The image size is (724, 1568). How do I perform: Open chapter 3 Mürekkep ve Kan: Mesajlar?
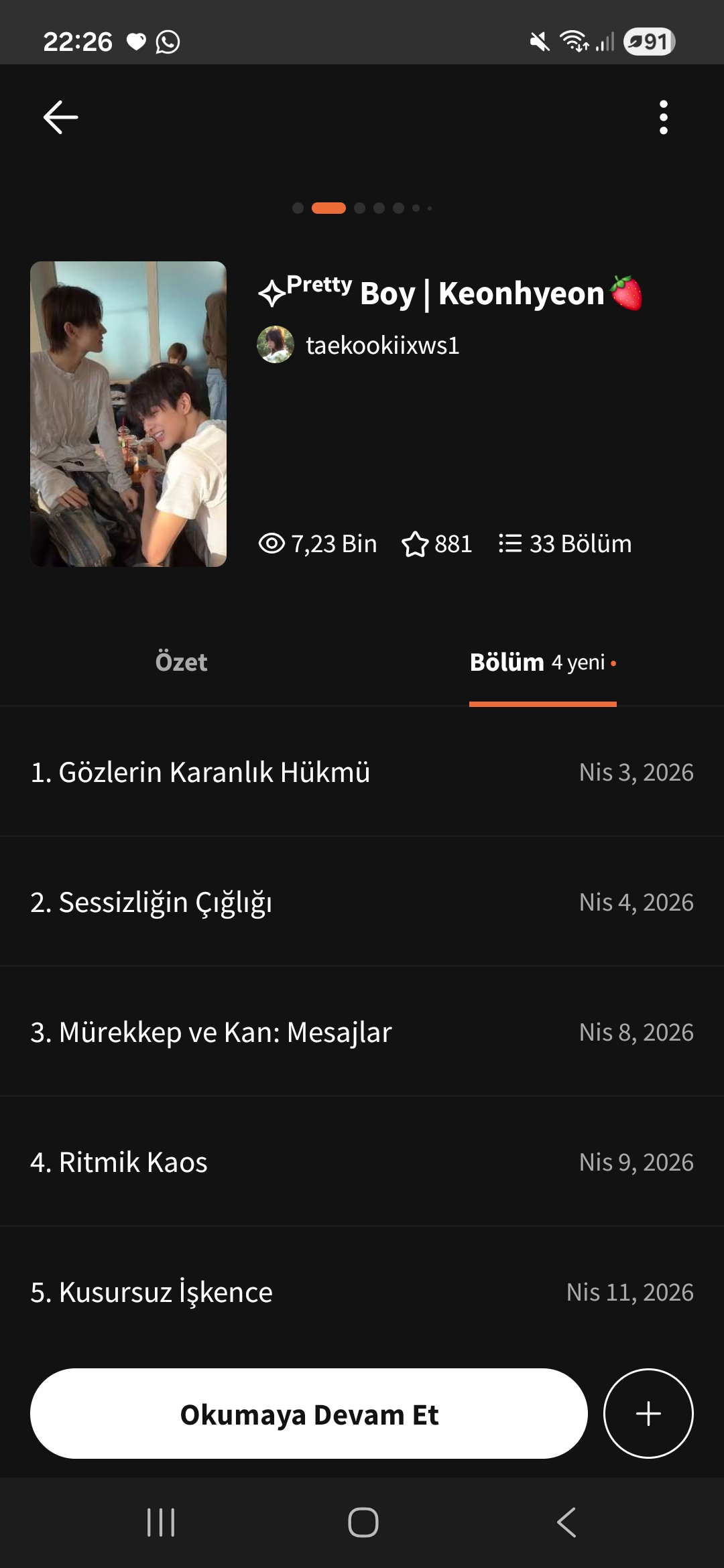click(362, 1032)
